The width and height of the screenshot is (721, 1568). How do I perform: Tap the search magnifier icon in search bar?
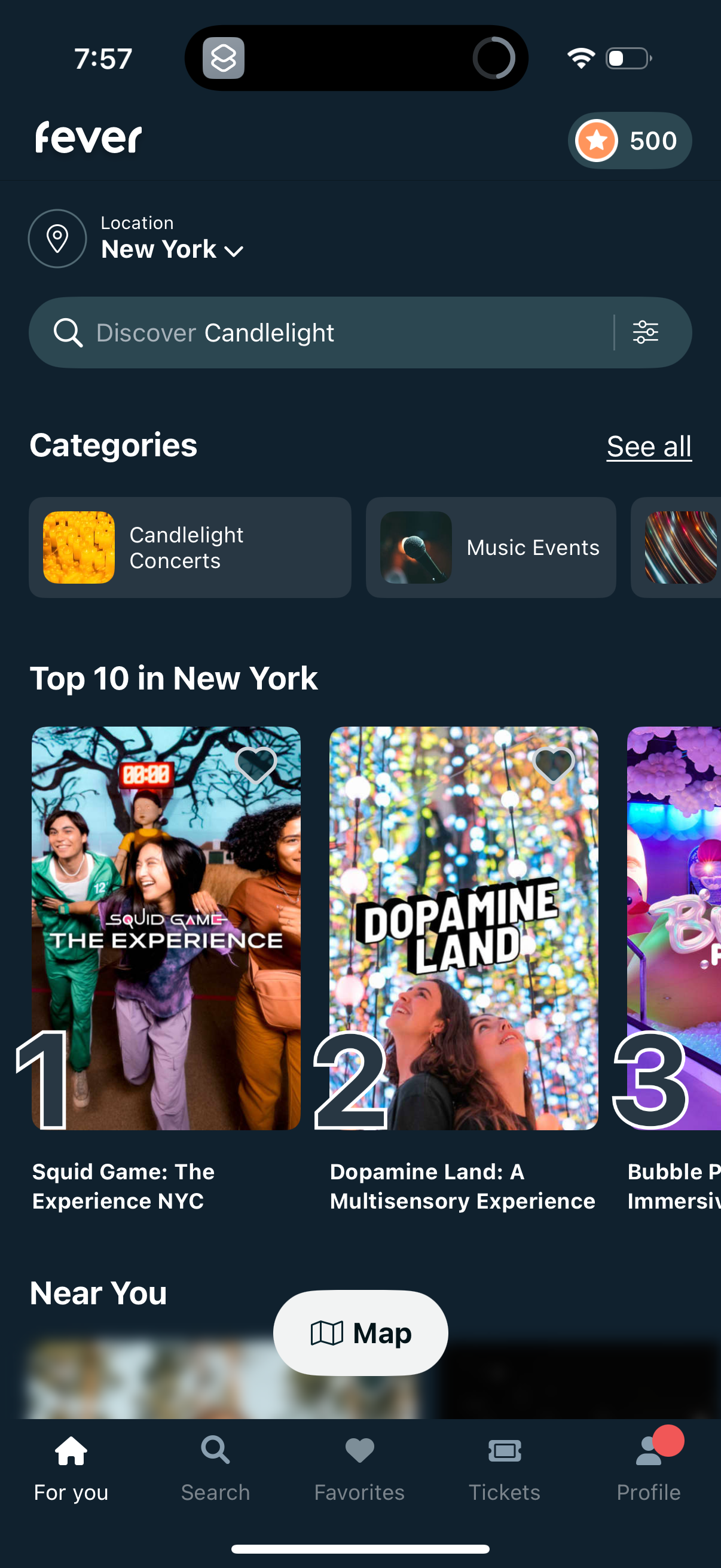click(x=69, y=332)
